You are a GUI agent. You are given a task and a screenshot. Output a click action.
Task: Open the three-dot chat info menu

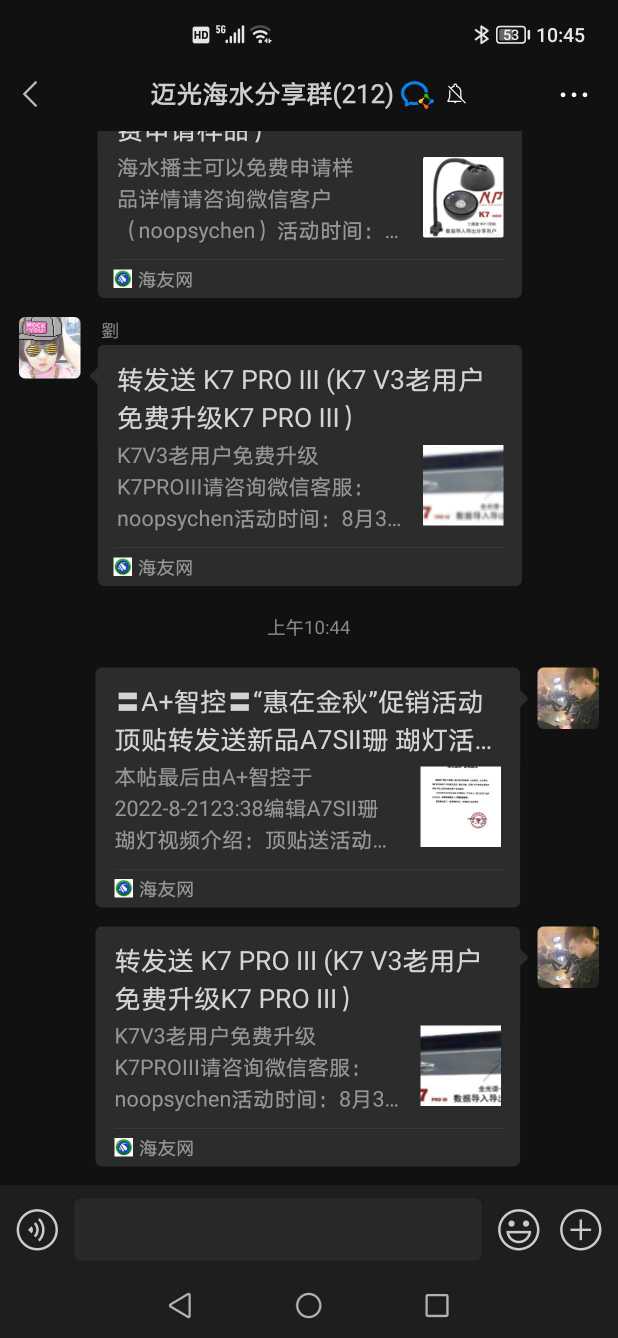pos(573,95)
